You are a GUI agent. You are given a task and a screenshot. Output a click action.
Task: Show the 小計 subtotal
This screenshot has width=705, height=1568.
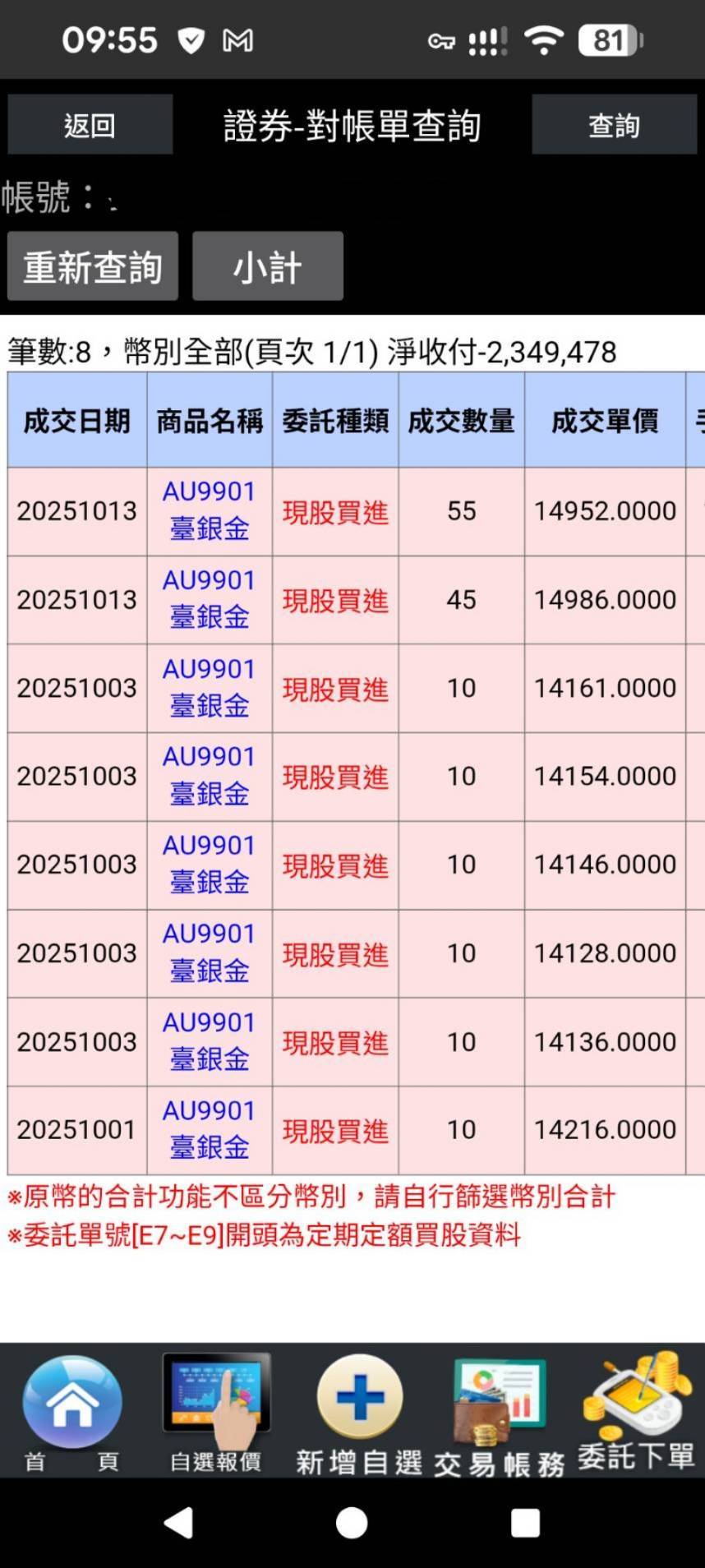point(267,266)
